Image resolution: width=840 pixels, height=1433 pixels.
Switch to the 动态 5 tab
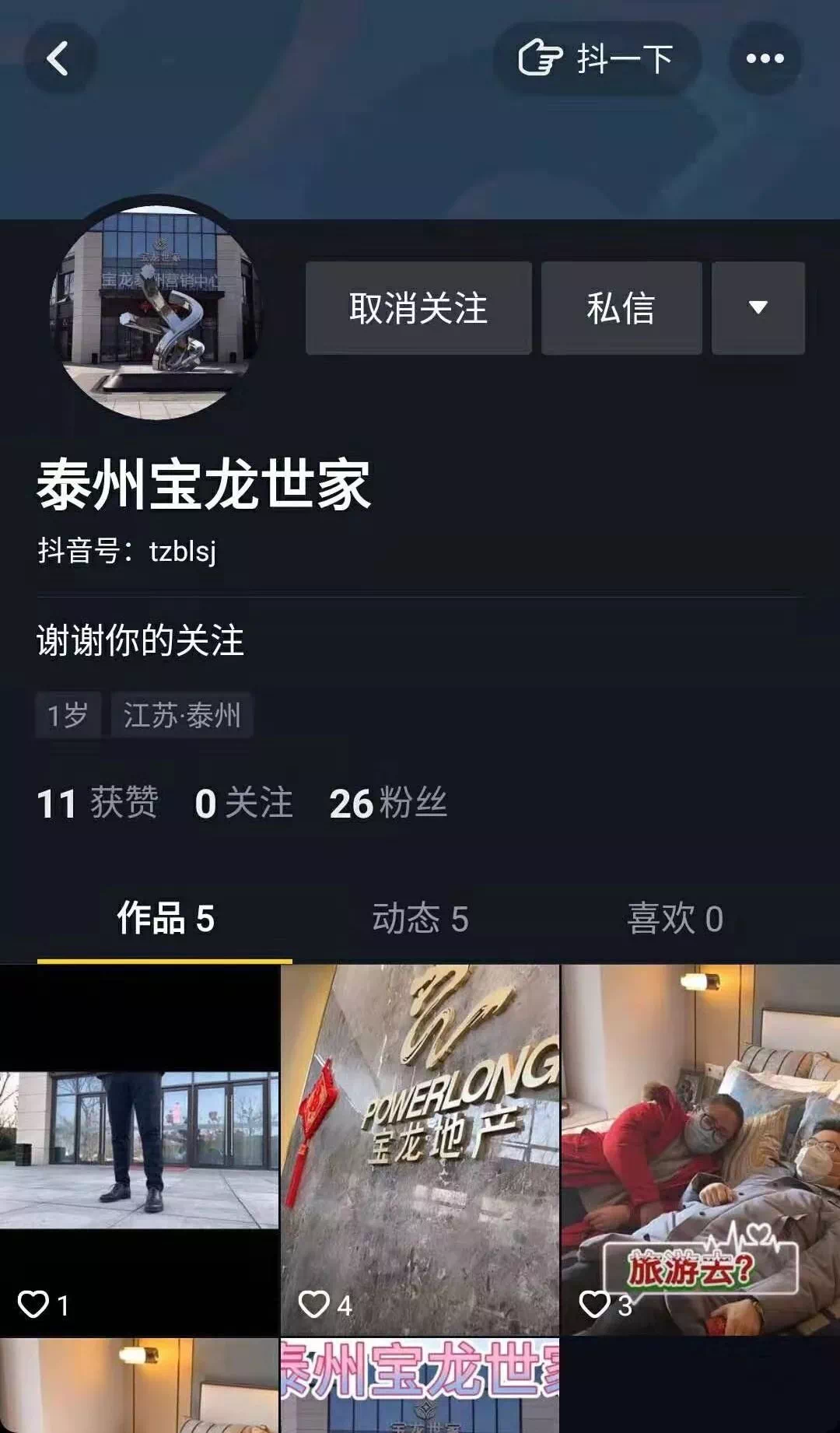point(420,919)
